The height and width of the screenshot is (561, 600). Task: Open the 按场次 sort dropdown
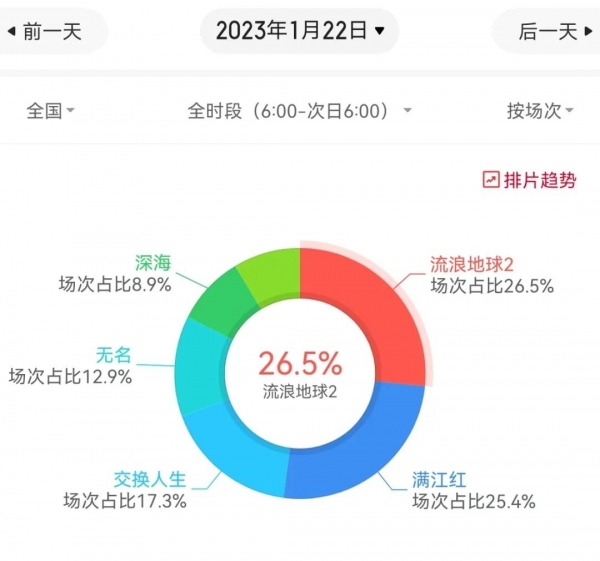coord(540,111)
